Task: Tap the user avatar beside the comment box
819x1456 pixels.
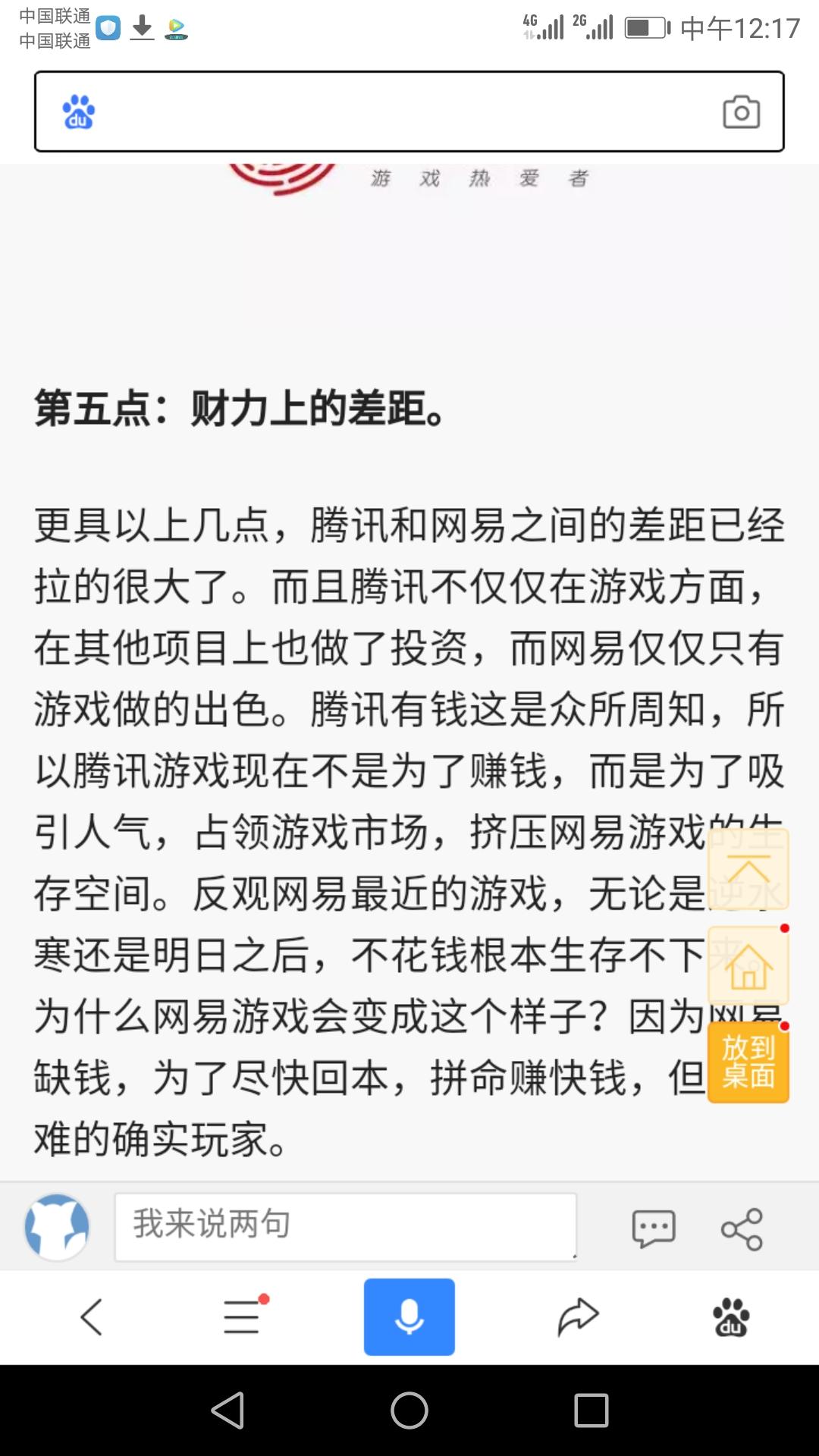Action: tap(57, 1227)
